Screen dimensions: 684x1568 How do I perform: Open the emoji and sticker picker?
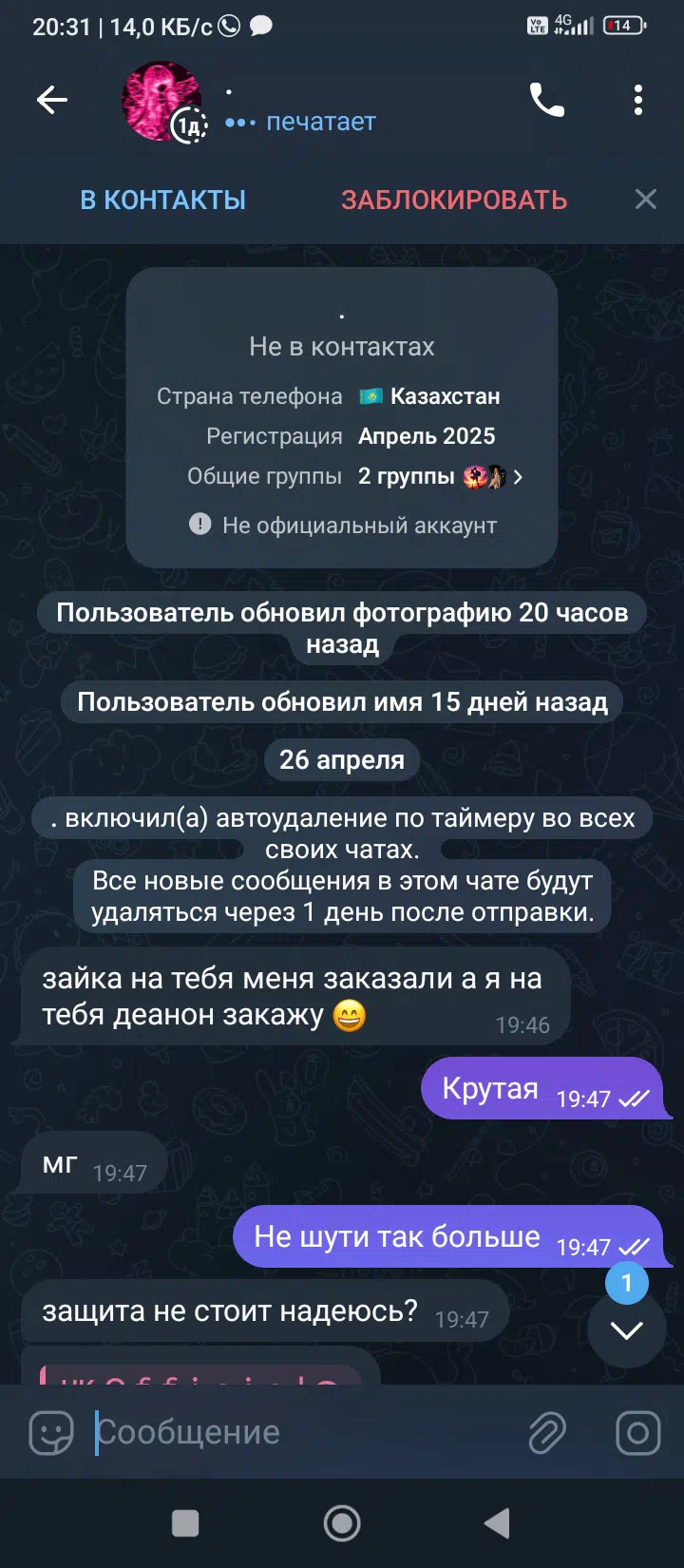[51, 1432]
